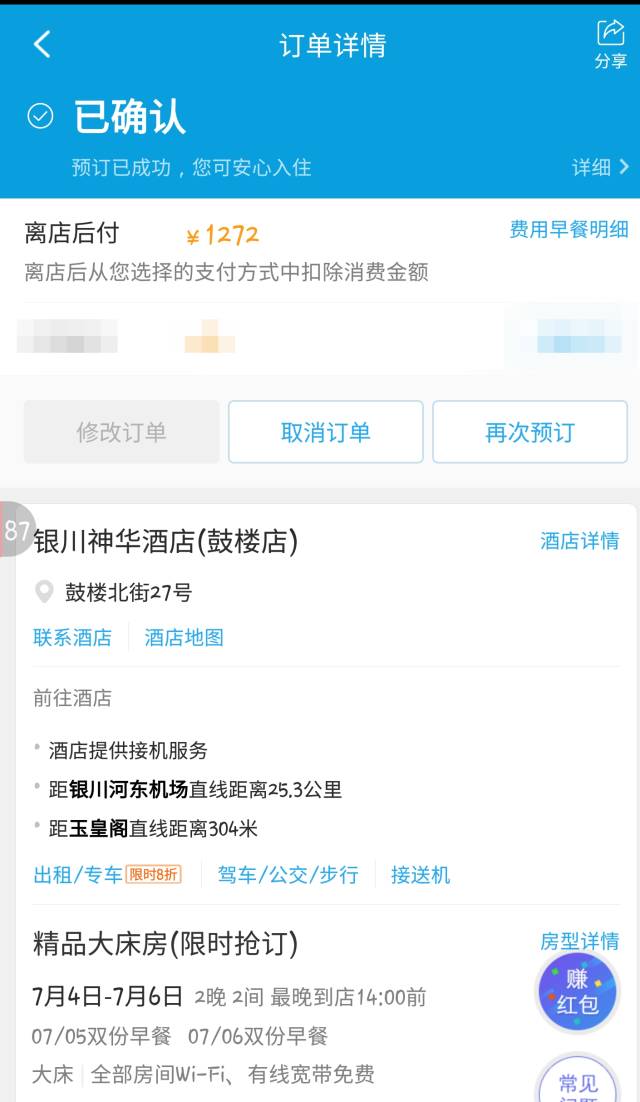Go back from order details
The image size is (640, 1102).
click(x=42, y=45)
